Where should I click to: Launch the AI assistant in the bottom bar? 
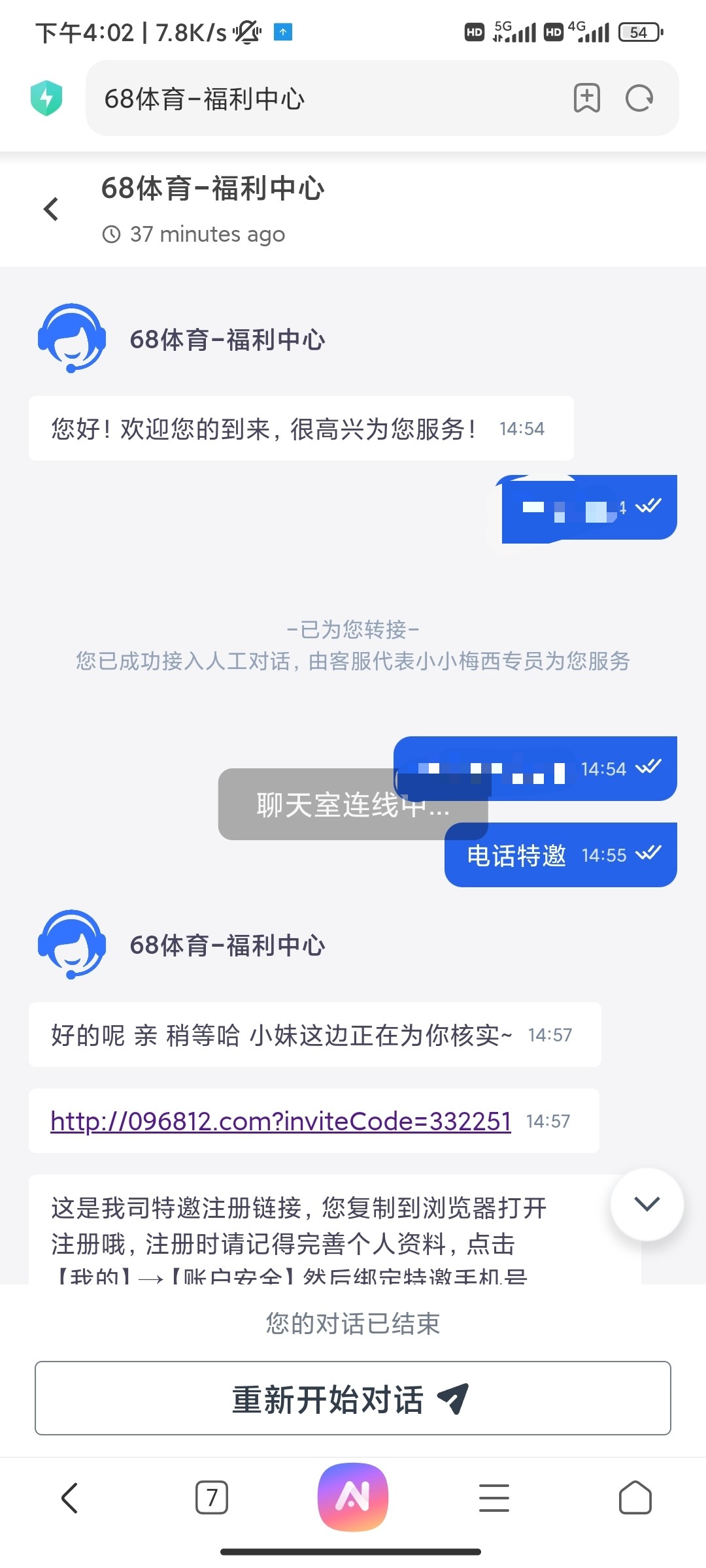(353, 1497)
